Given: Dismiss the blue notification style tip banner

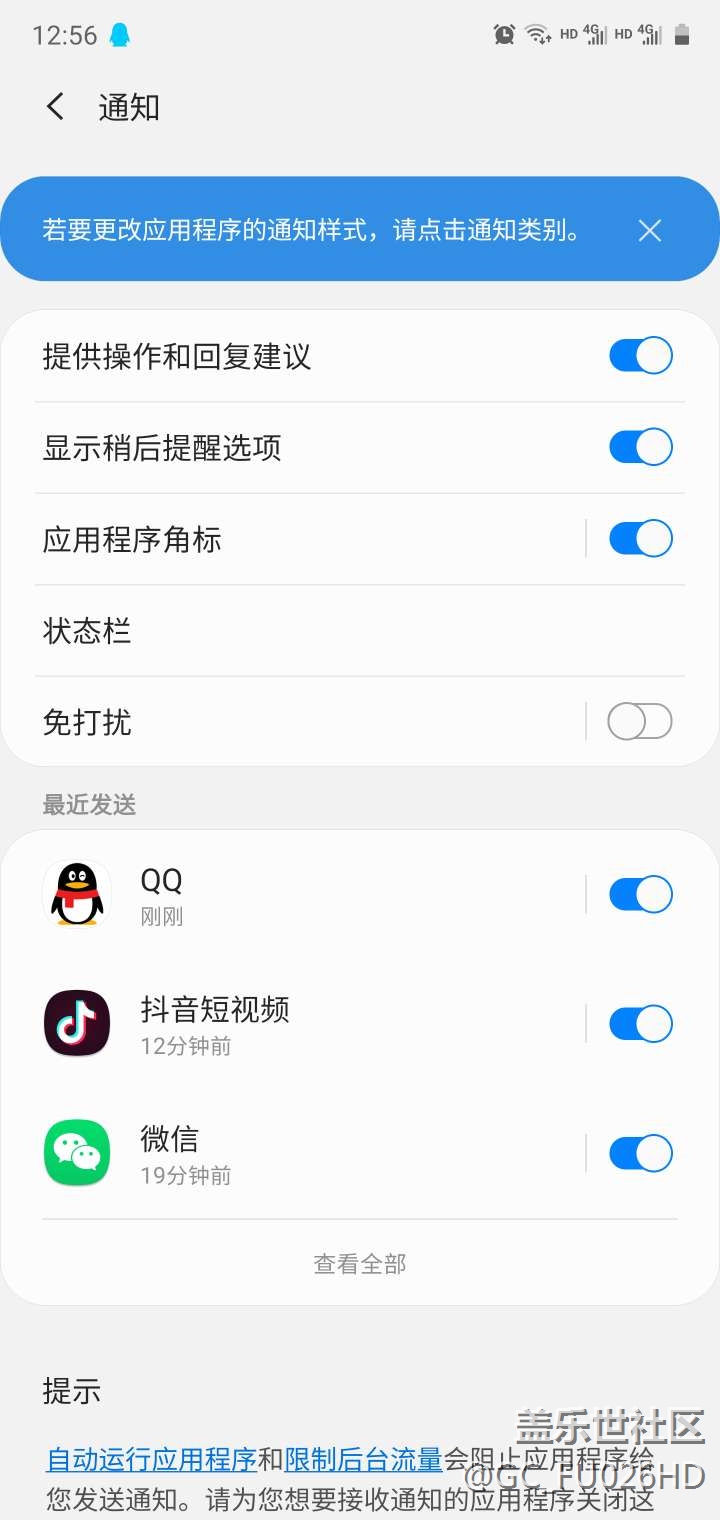Looking at the screenshot, I should [650, 231].
